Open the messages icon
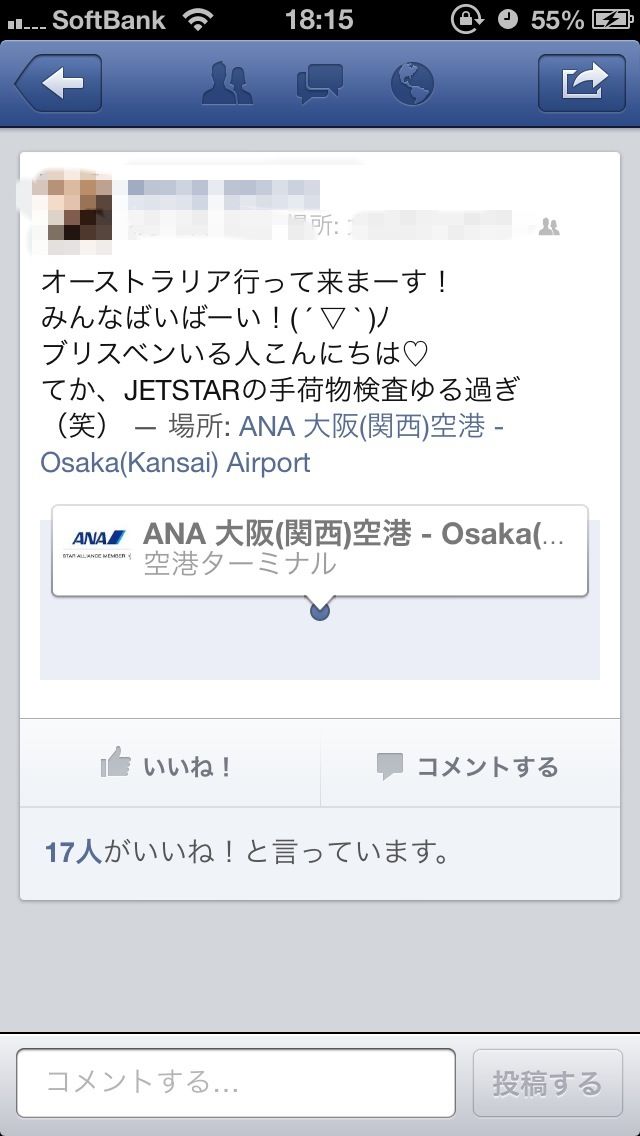Viewport: 640px width, 1136px height. [320, 83]
